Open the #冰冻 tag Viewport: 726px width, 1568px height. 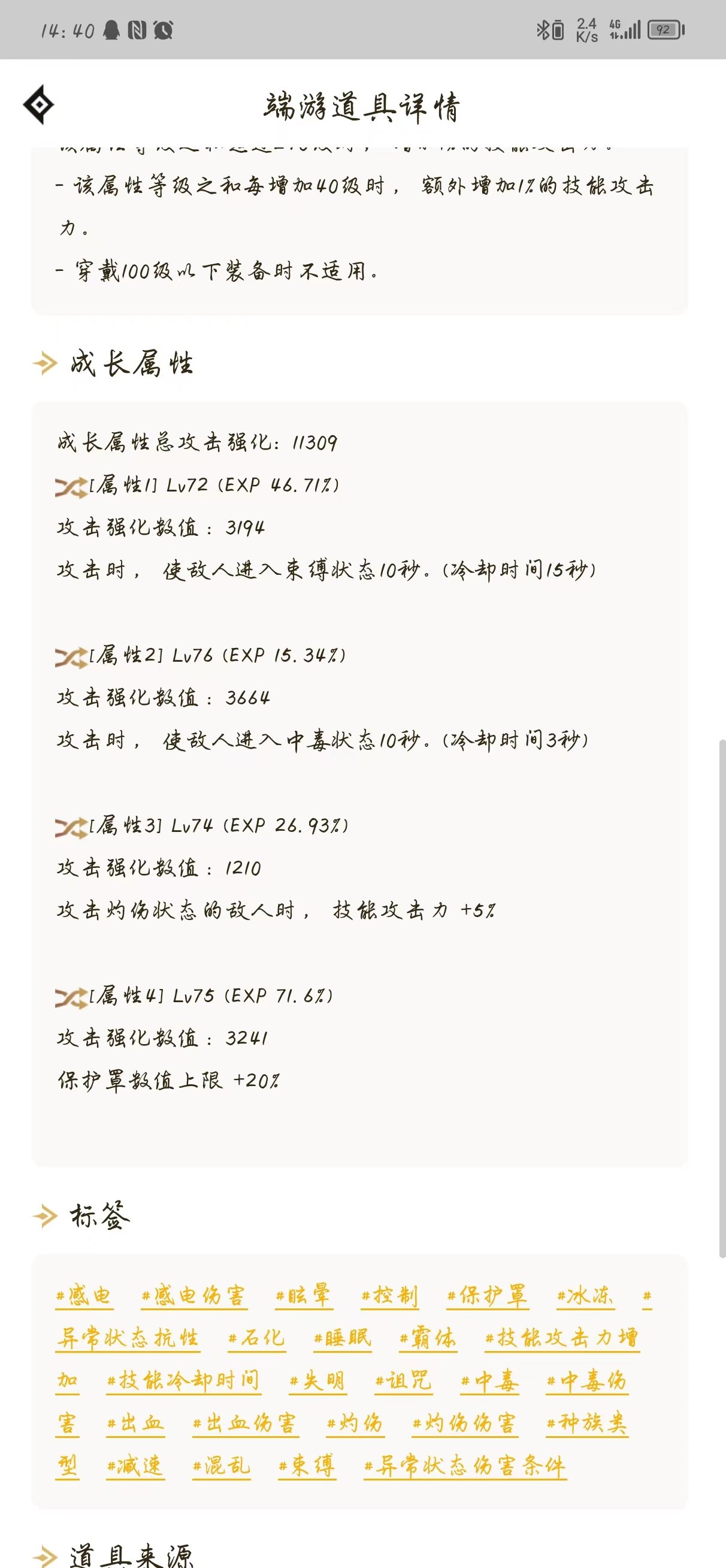[585, 1295]
